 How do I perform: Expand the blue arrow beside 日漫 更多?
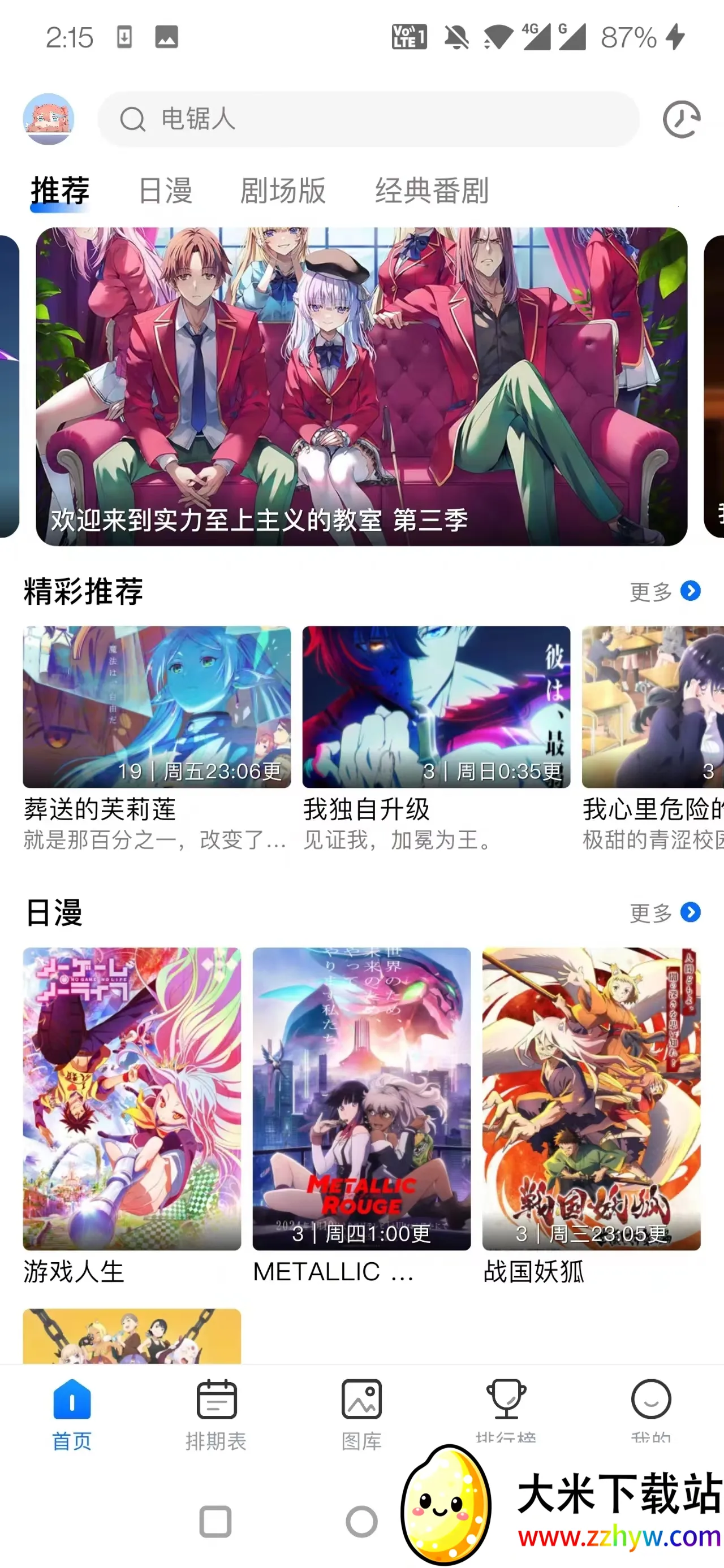click(x=691, y=912)
